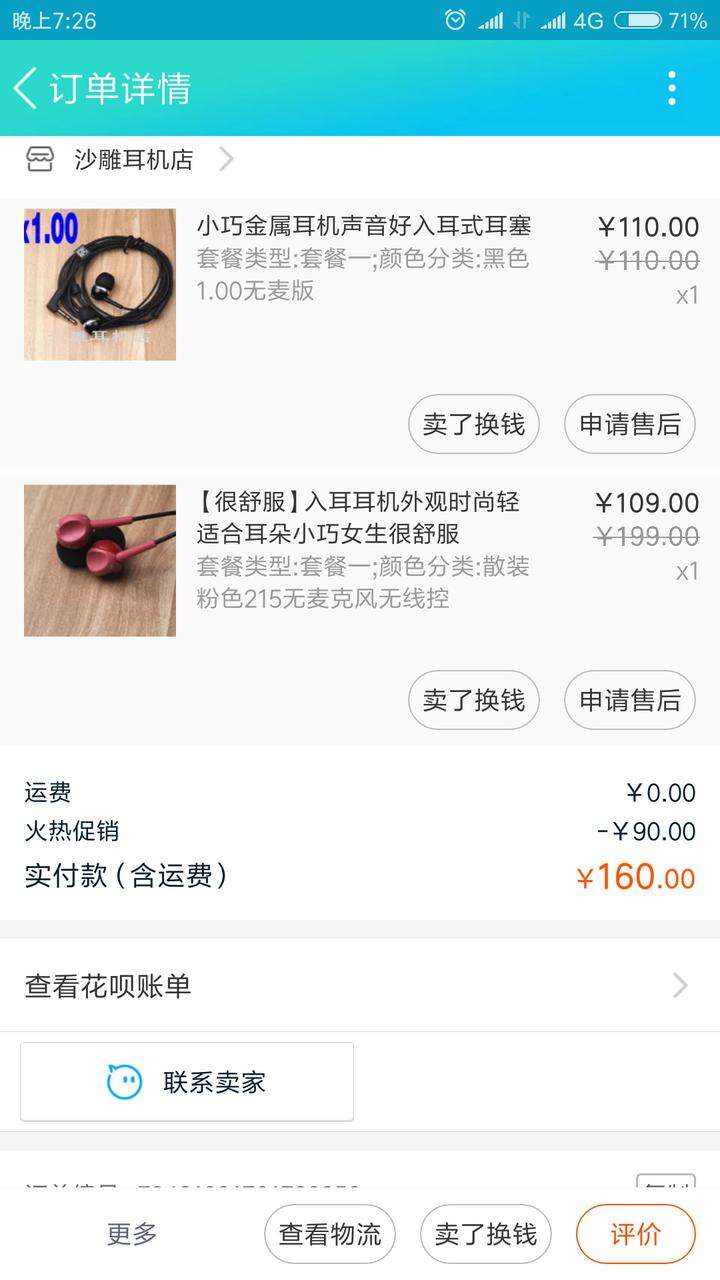
Task: Contact the seller via 联系卖家
Action: tap(187, 1082)
